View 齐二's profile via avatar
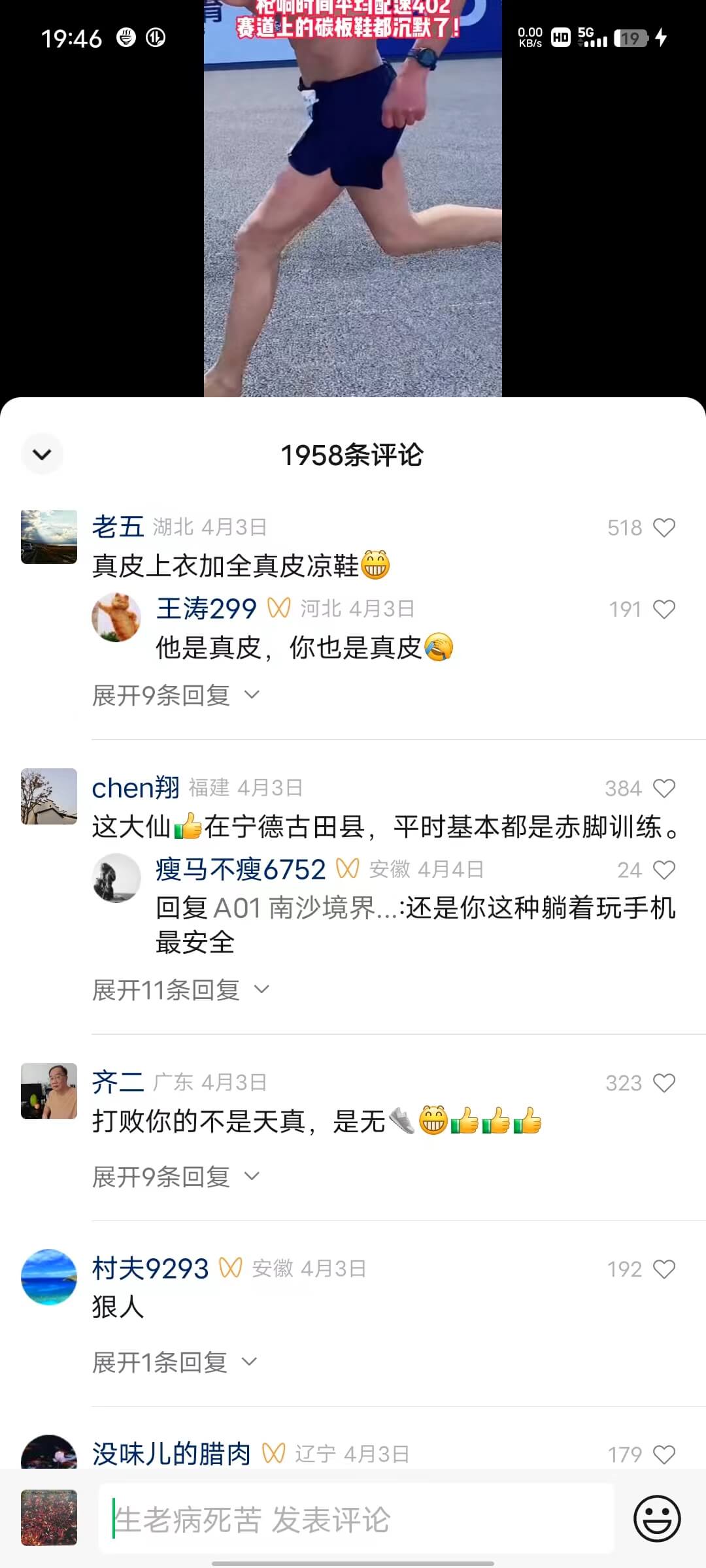 coord(49,1091)
